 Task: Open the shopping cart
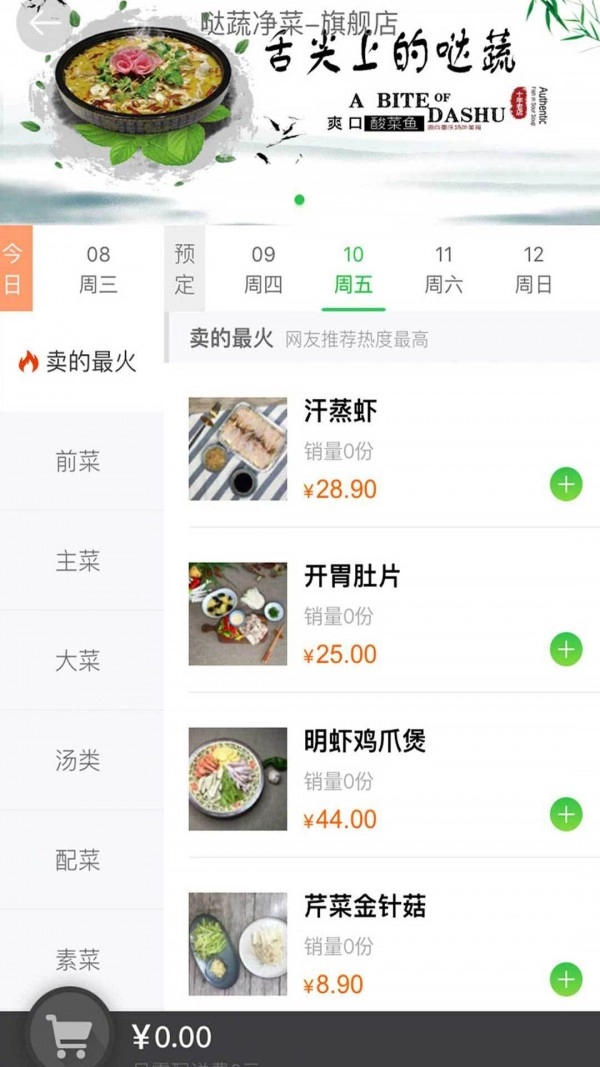[70, 1034]
